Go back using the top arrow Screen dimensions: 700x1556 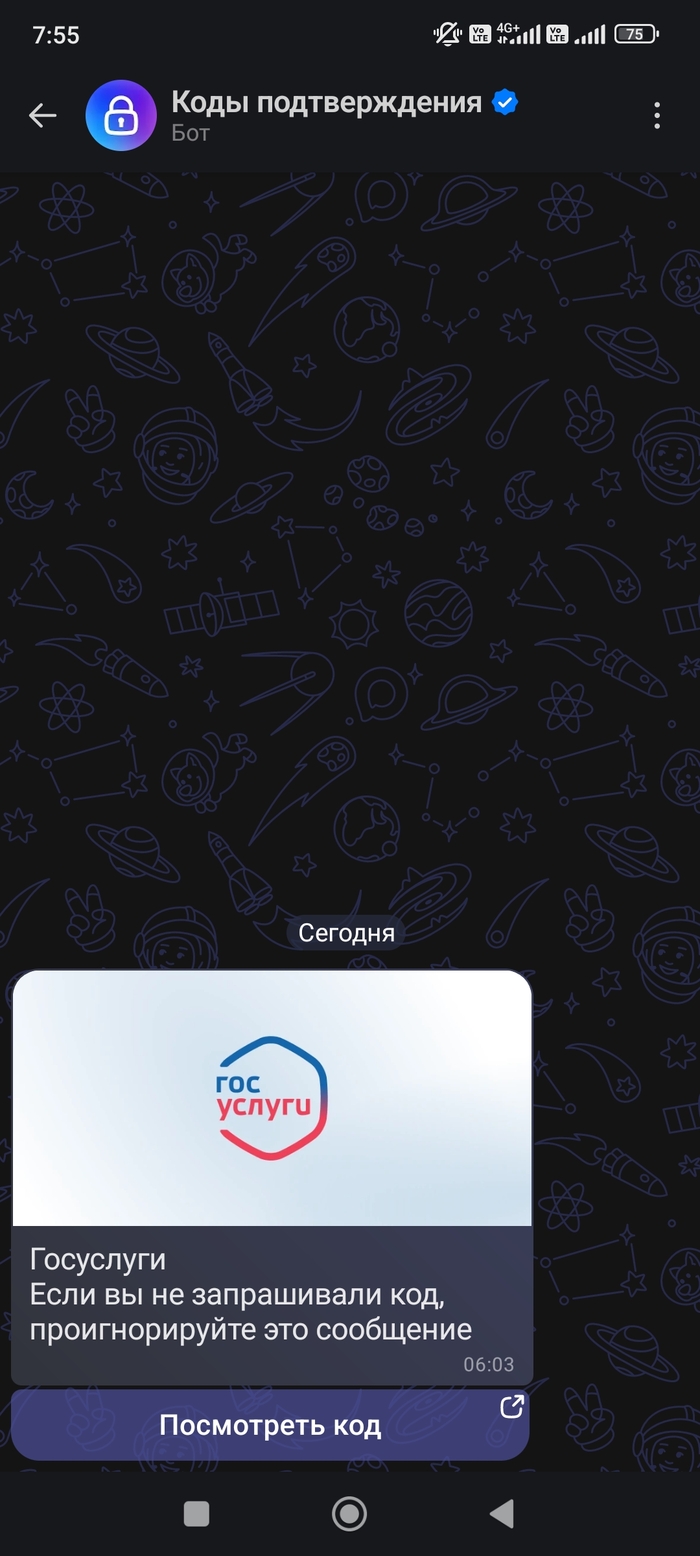42,116
